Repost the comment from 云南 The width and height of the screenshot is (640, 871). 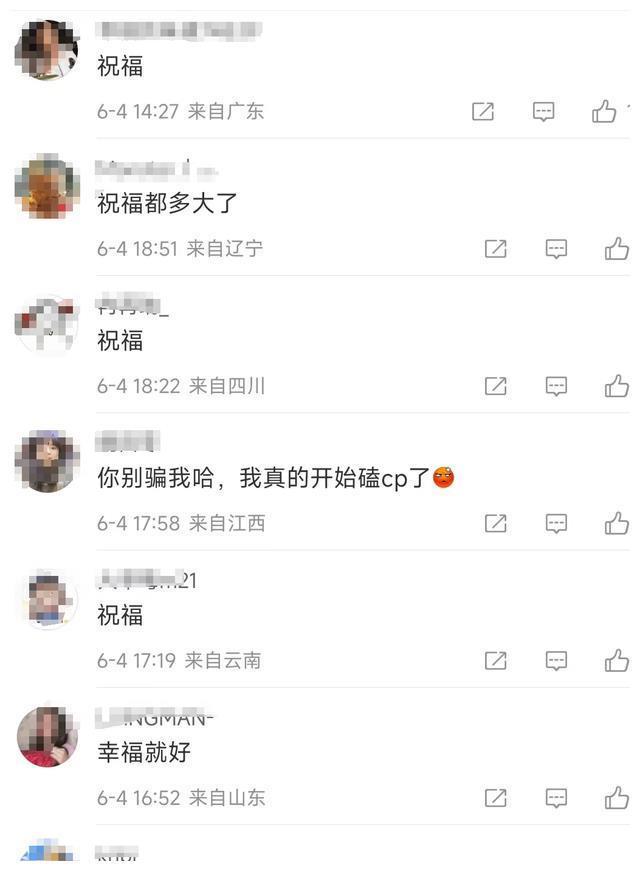tap(495, 660)
